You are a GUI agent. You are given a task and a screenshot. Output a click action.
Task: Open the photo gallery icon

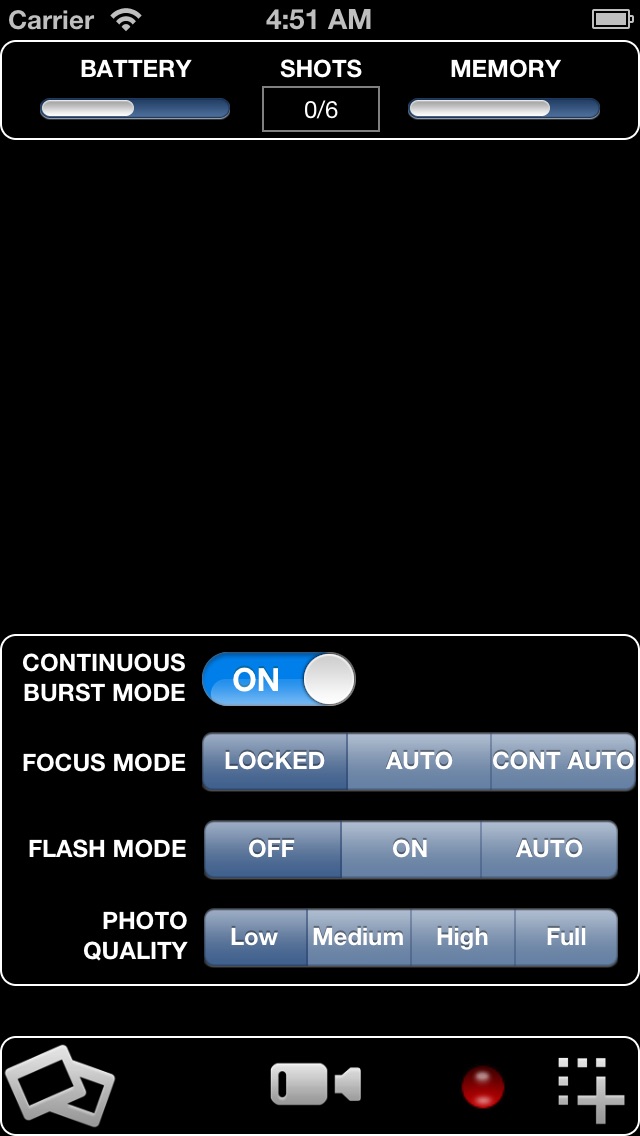(60, 1084)
